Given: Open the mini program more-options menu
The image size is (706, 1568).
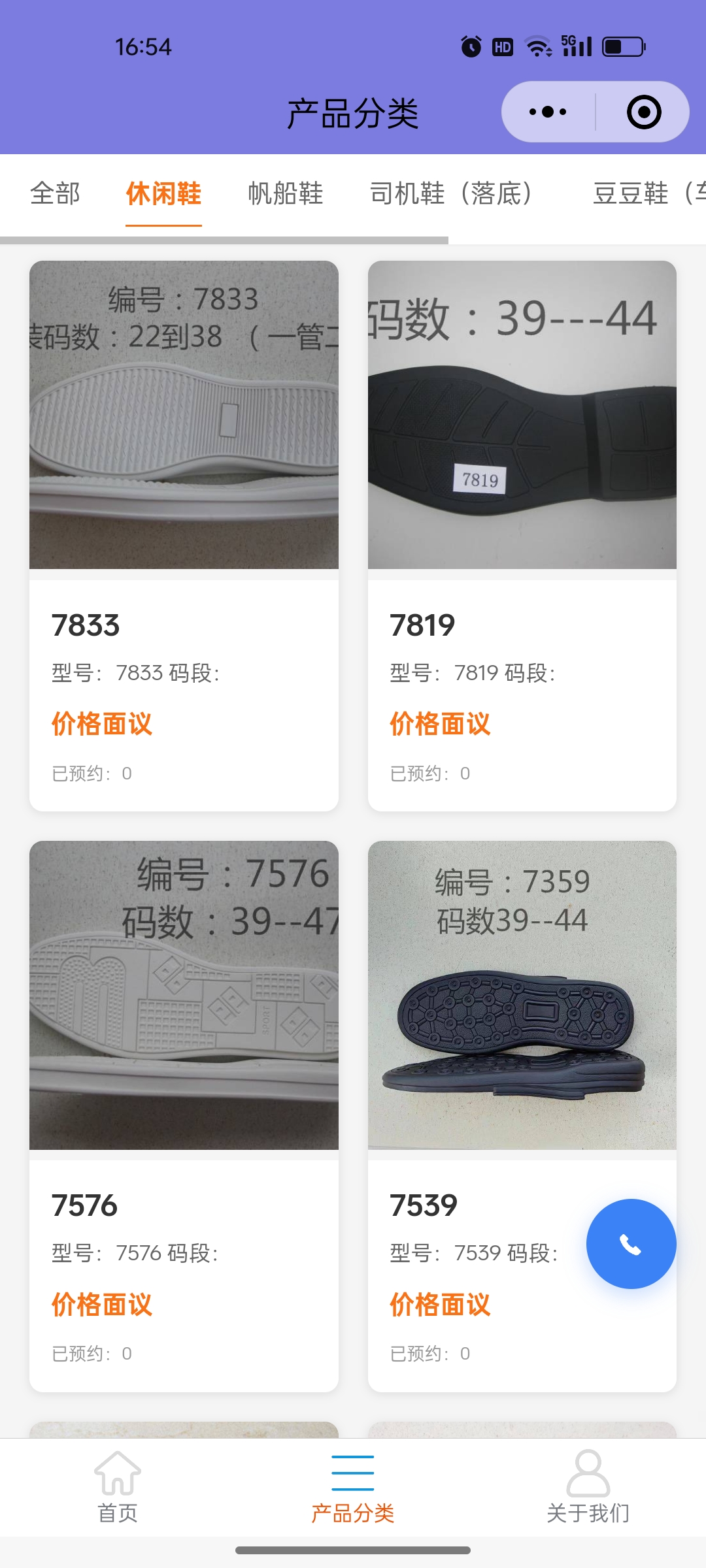Looking at the screenshot, I should pyautogui.click(x=548, y=112).
